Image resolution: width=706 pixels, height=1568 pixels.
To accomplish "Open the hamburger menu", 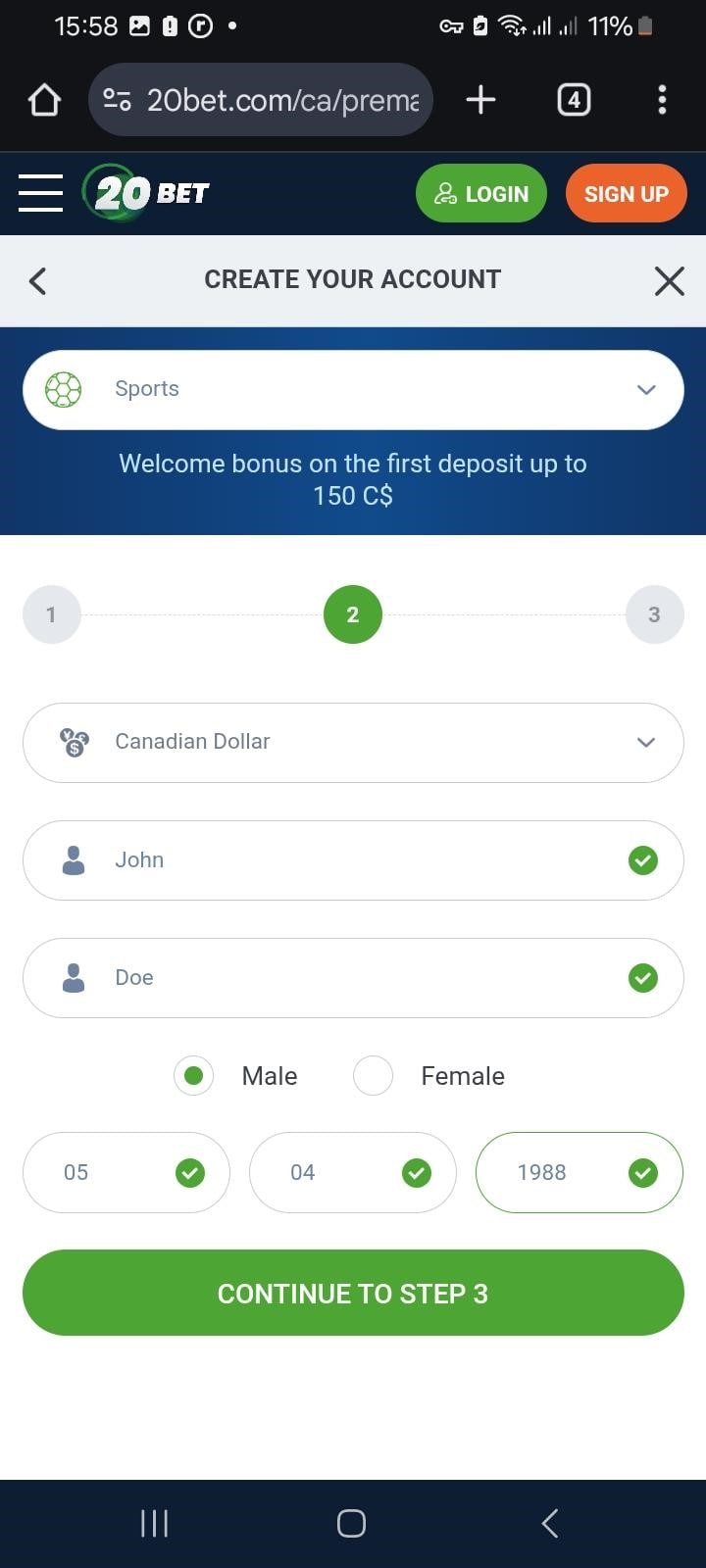I will pos(40,193).
